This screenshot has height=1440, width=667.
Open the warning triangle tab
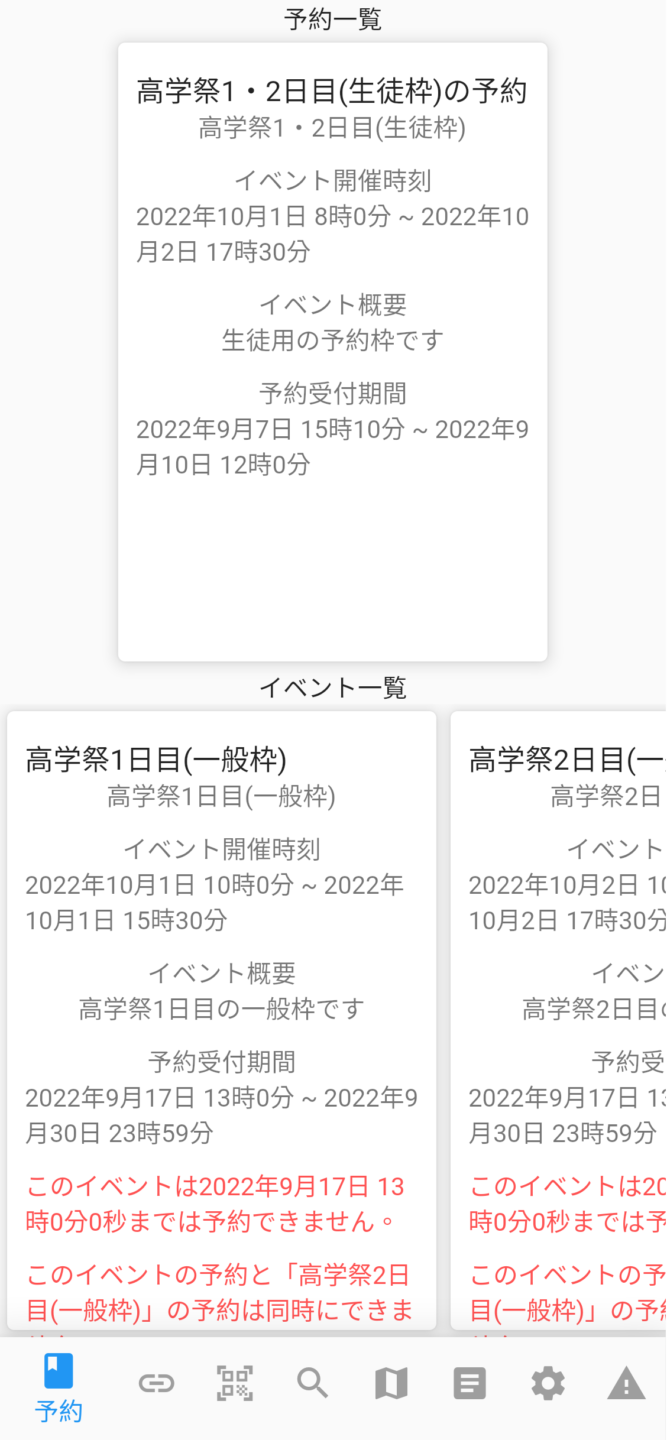(626, 1383)
